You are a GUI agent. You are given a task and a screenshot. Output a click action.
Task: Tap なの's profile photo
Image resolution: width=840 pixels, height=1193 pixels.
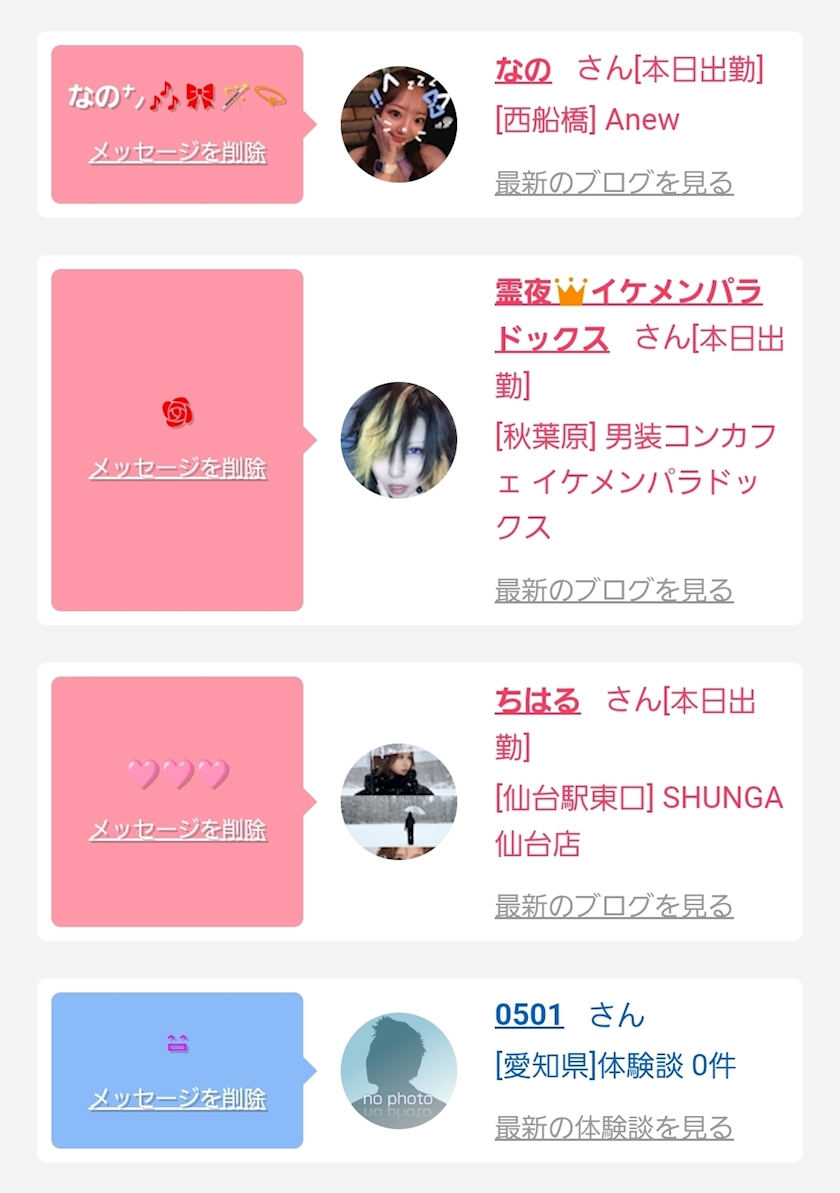point(398,124)
